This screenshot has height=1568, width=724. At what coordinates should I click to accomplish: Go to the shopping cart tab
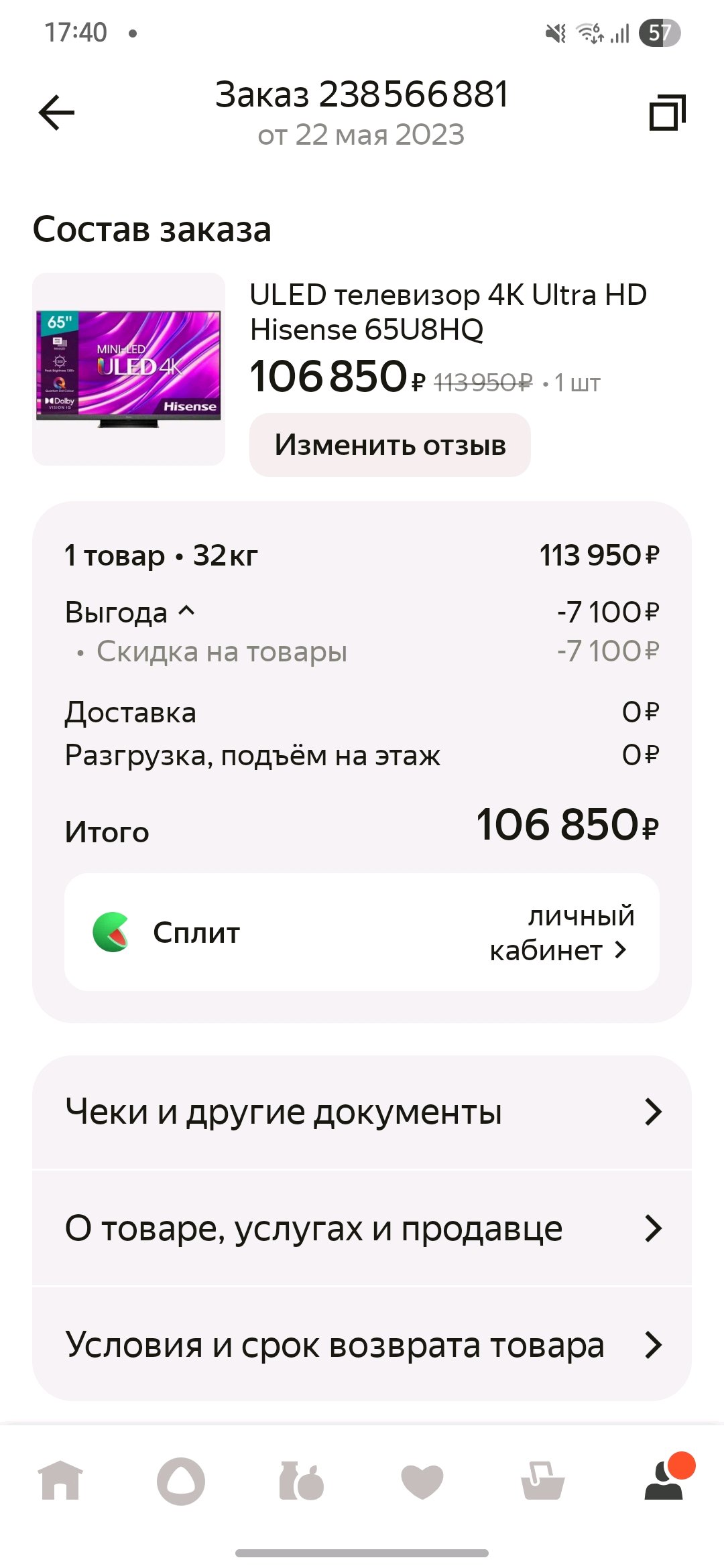(543, 1480)
